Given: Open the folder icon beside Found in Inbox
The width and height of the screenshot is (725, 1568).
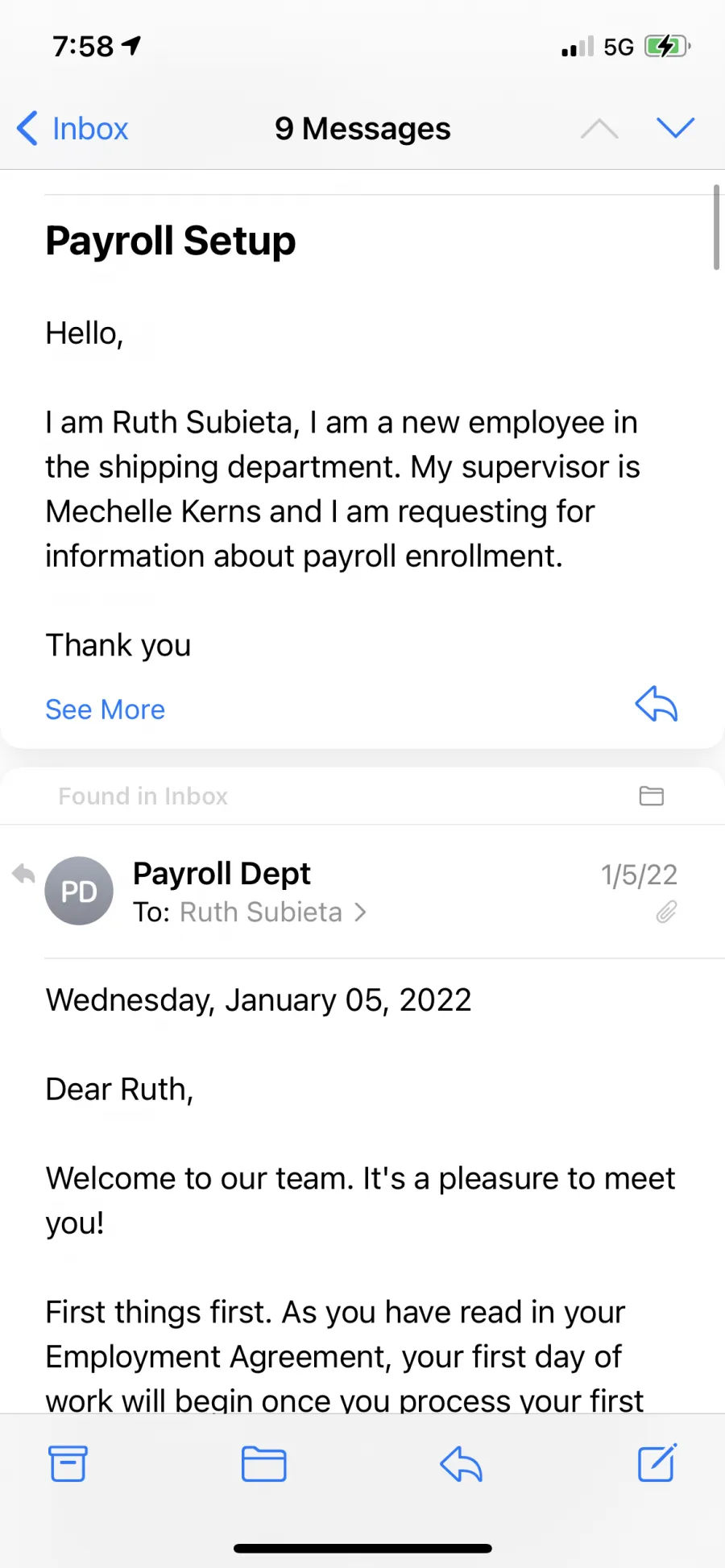Looking at the screenshot, I should coord(651,796).
